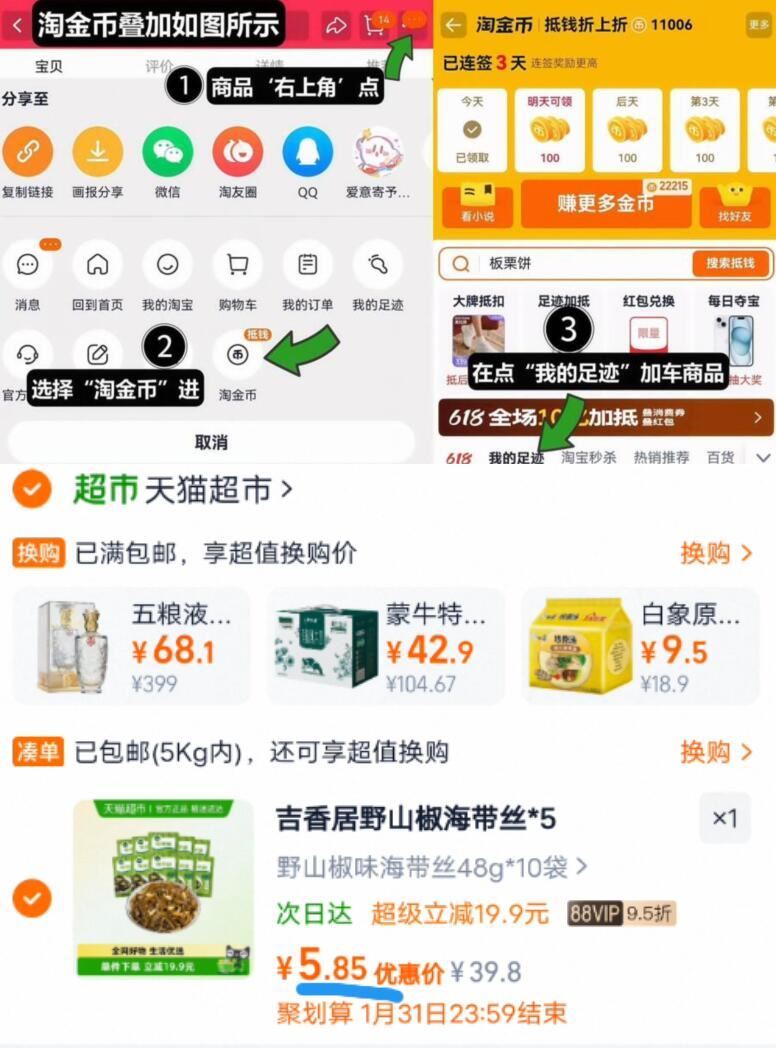Open 换购 list via orange chevron

click(750, 552)
